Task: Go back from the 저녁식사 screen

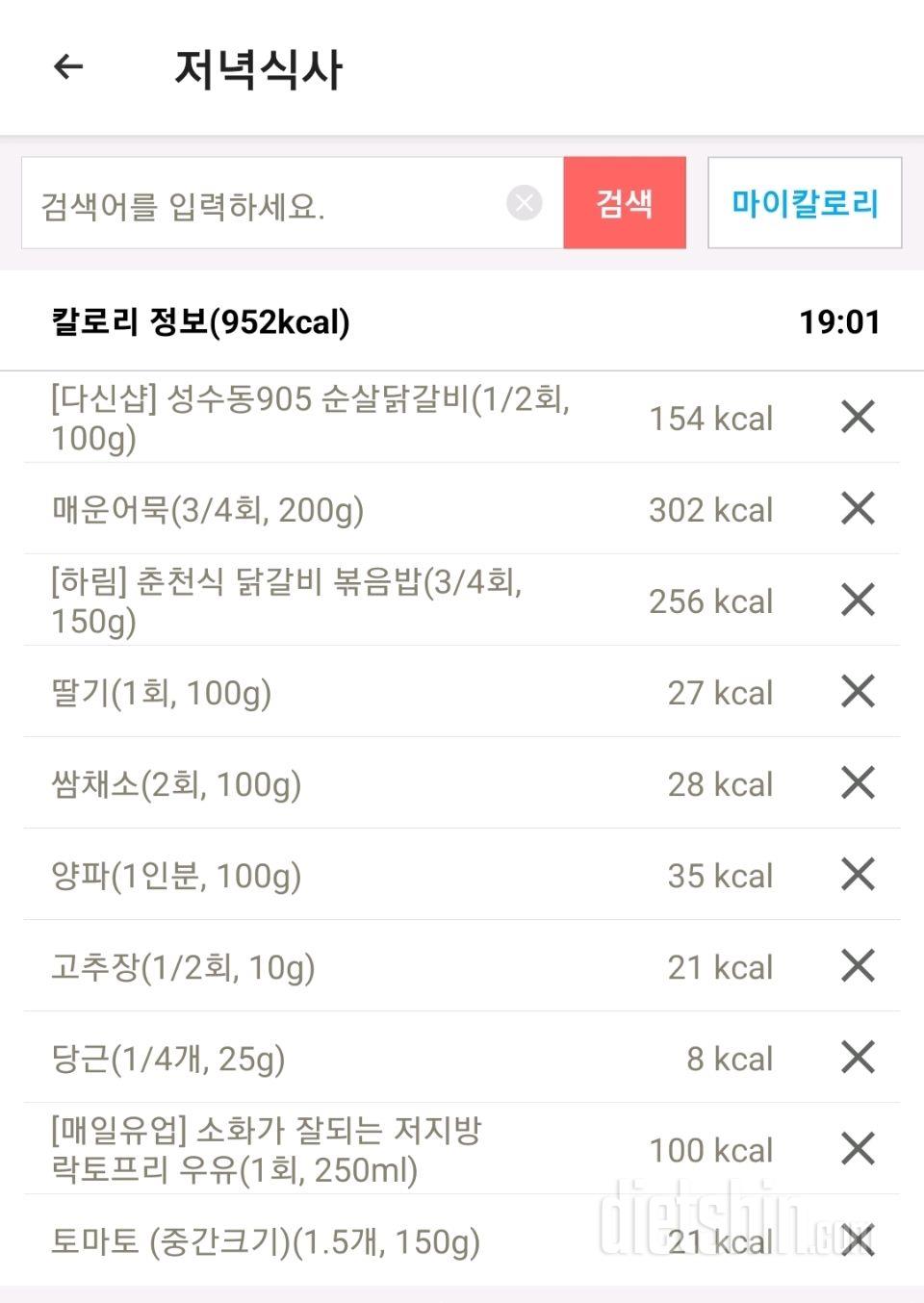Action: click(68, 67)
